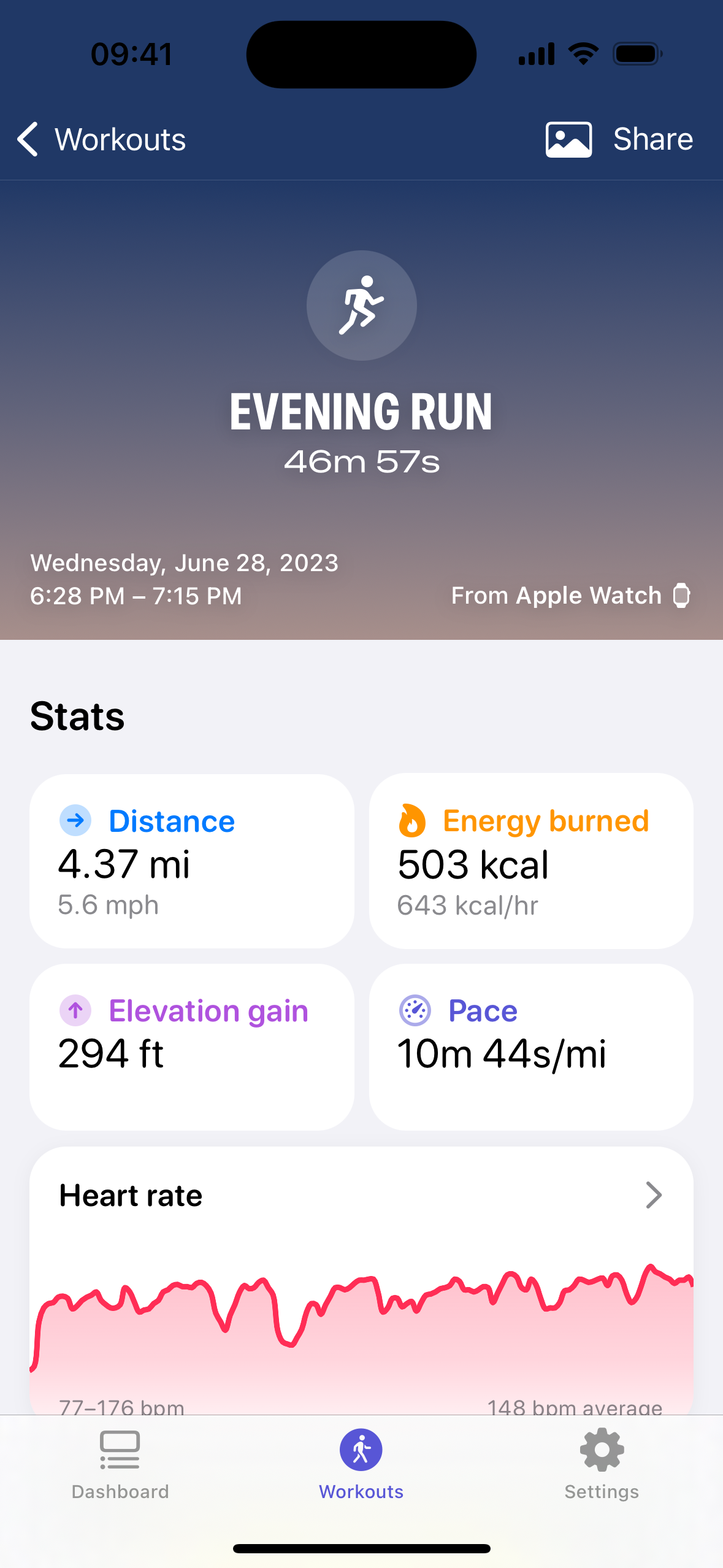Screen dimensions: 723x1568
Task: Open the Settings tab
Action: pyautogui.click(x=602, y=1465)
